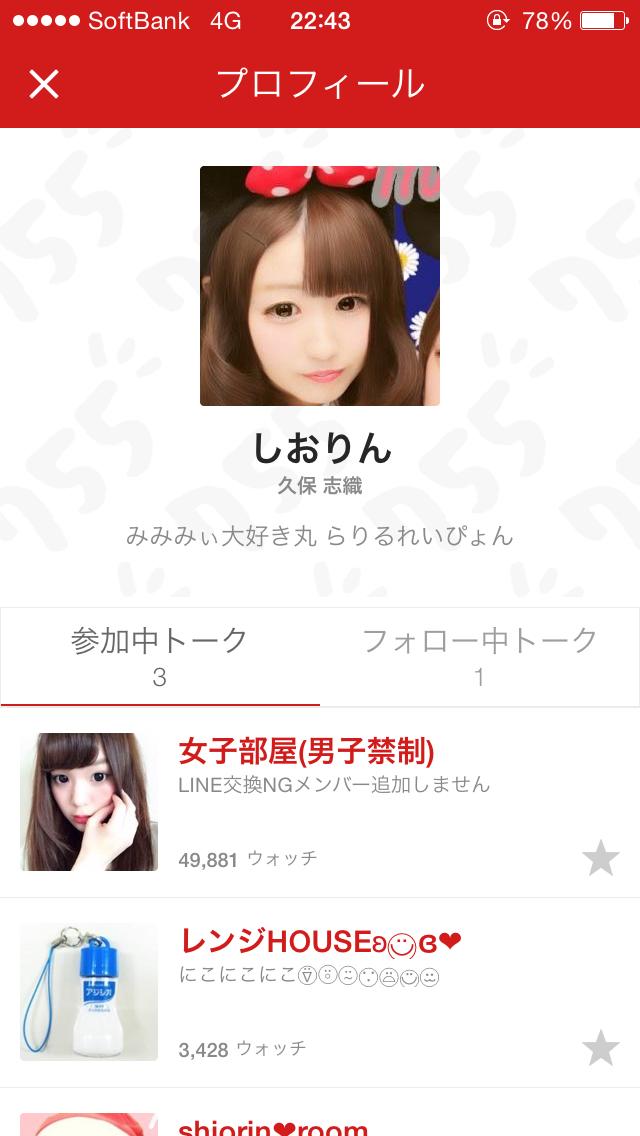Switch to the フォロー中トーク tab
Image resolution: width=640 pixels, height=1136 pixels.
[x=480, y=656]
